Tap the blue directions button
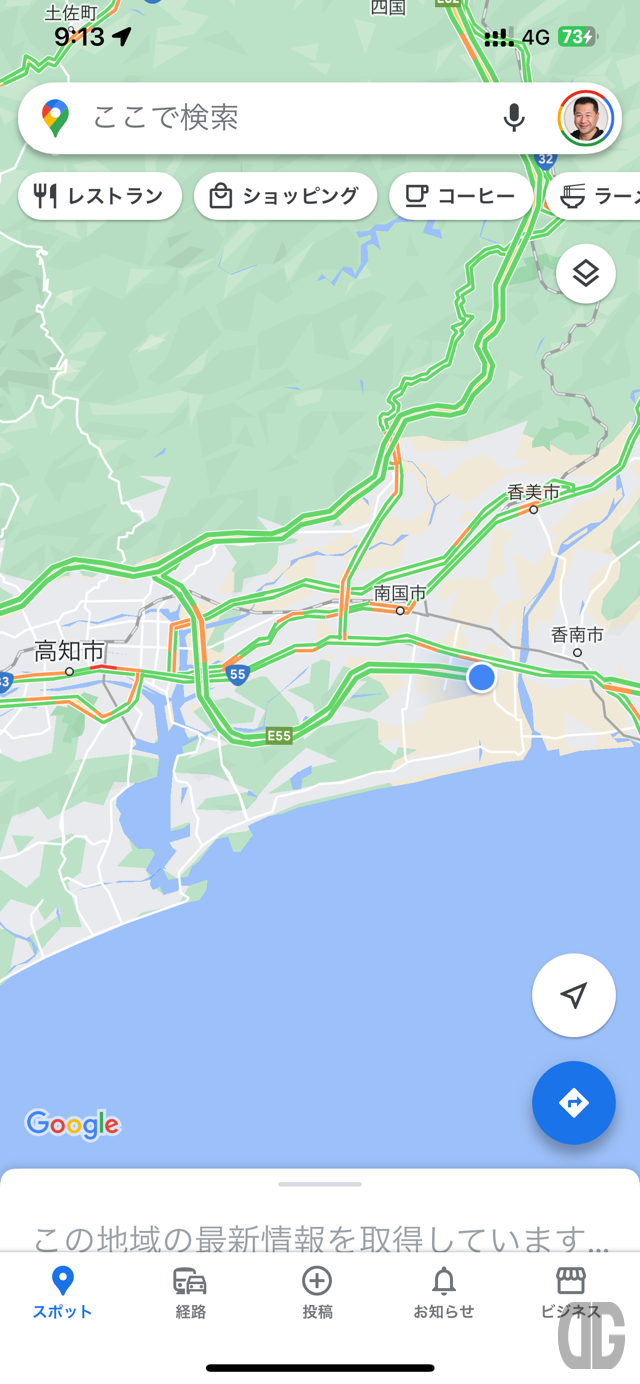The width and height of the screenshot is (640, 1384). 573,1103
